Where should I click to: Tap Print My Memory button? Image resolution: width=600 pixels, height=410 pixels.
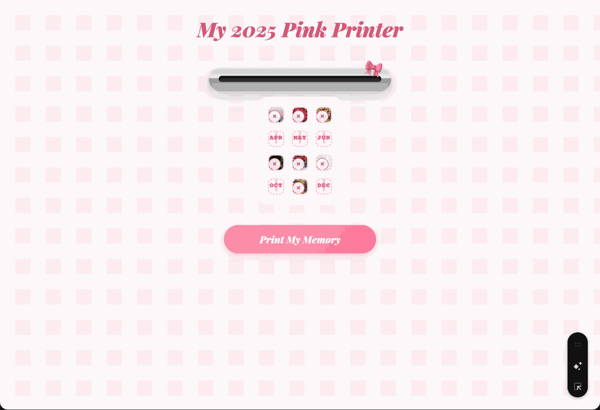click(300, 239)
